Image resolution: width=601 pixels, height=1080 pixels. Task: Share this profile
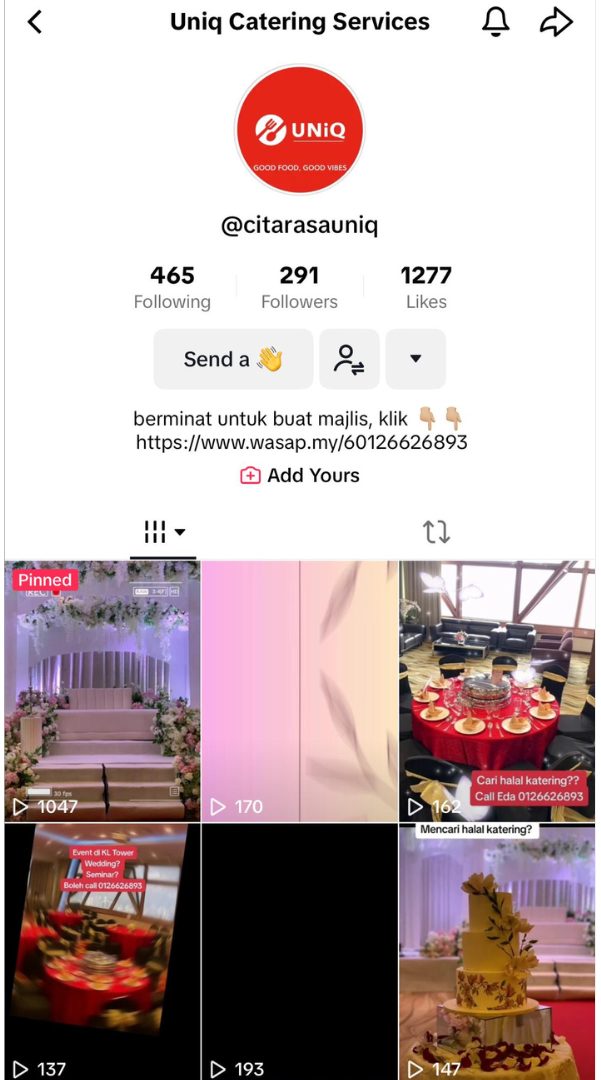(556, 22)
